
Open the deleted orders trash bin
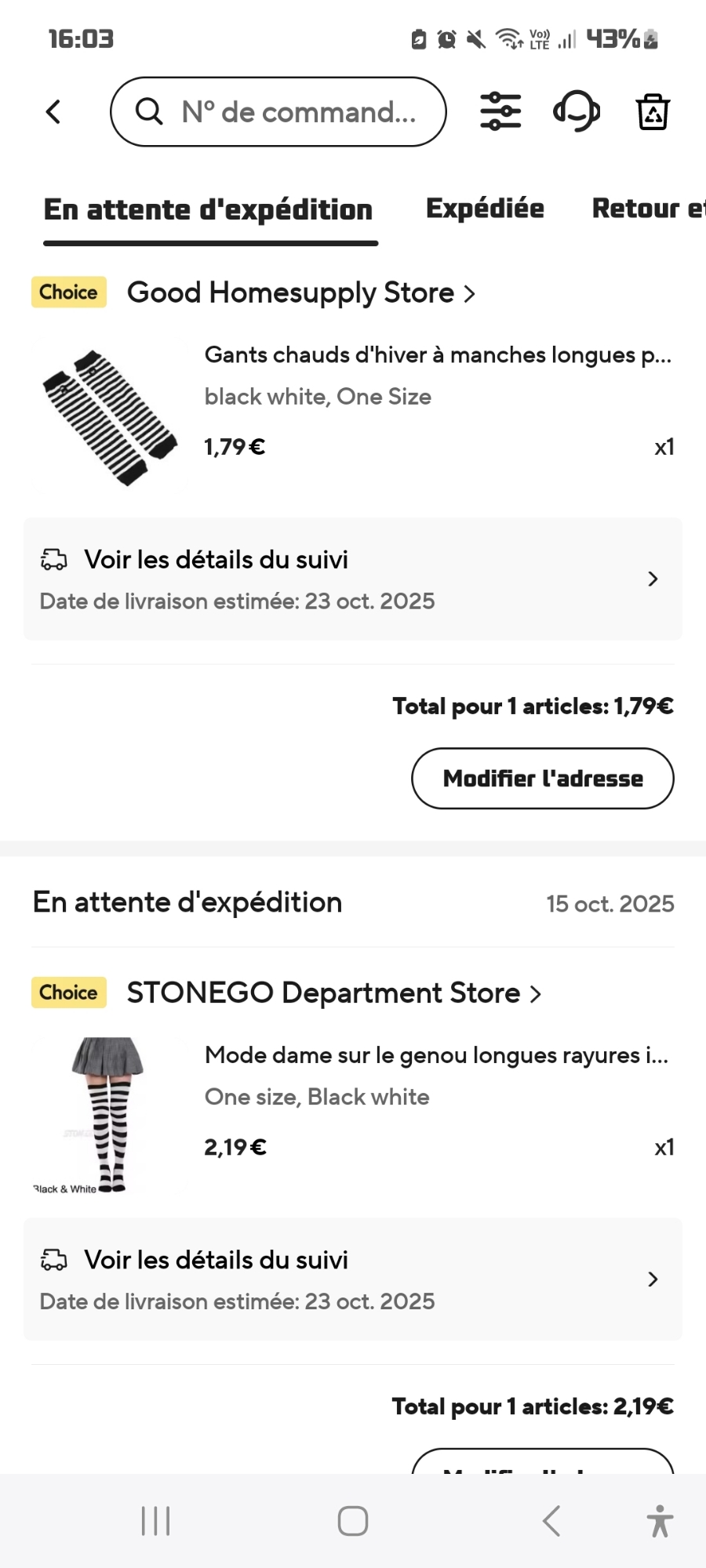(653, 112)
